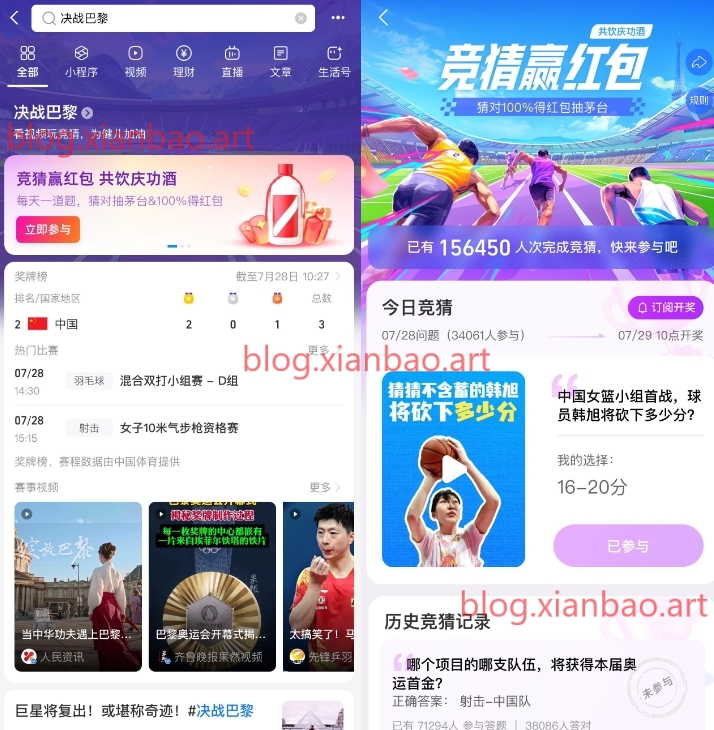Open the 羽毛球 混合双打小组赛 match row
Screen dimensions: 714x730
[178, 380]
